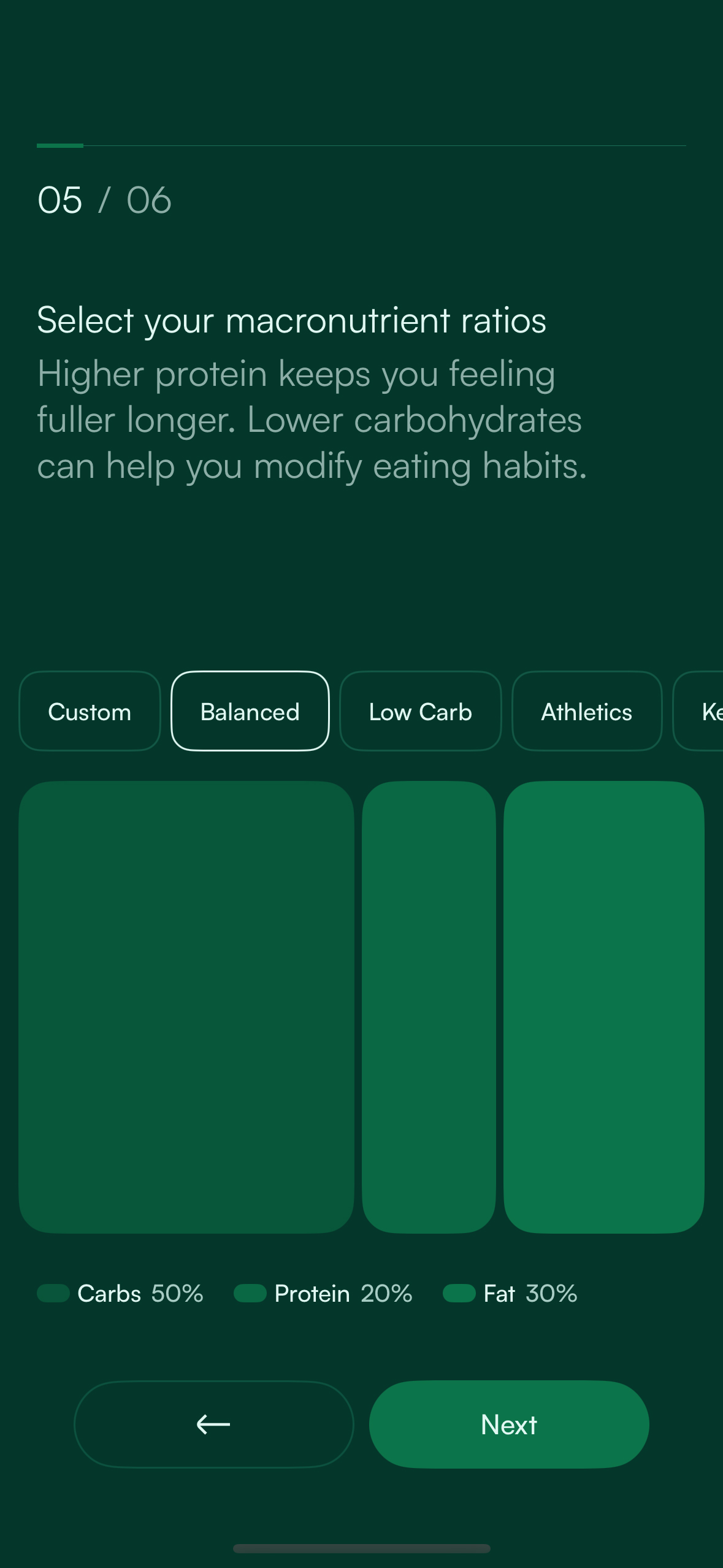Viewport: 723px width, 1568px height.
Task: Go back with the arrow button
Action: coord(214,1424)
